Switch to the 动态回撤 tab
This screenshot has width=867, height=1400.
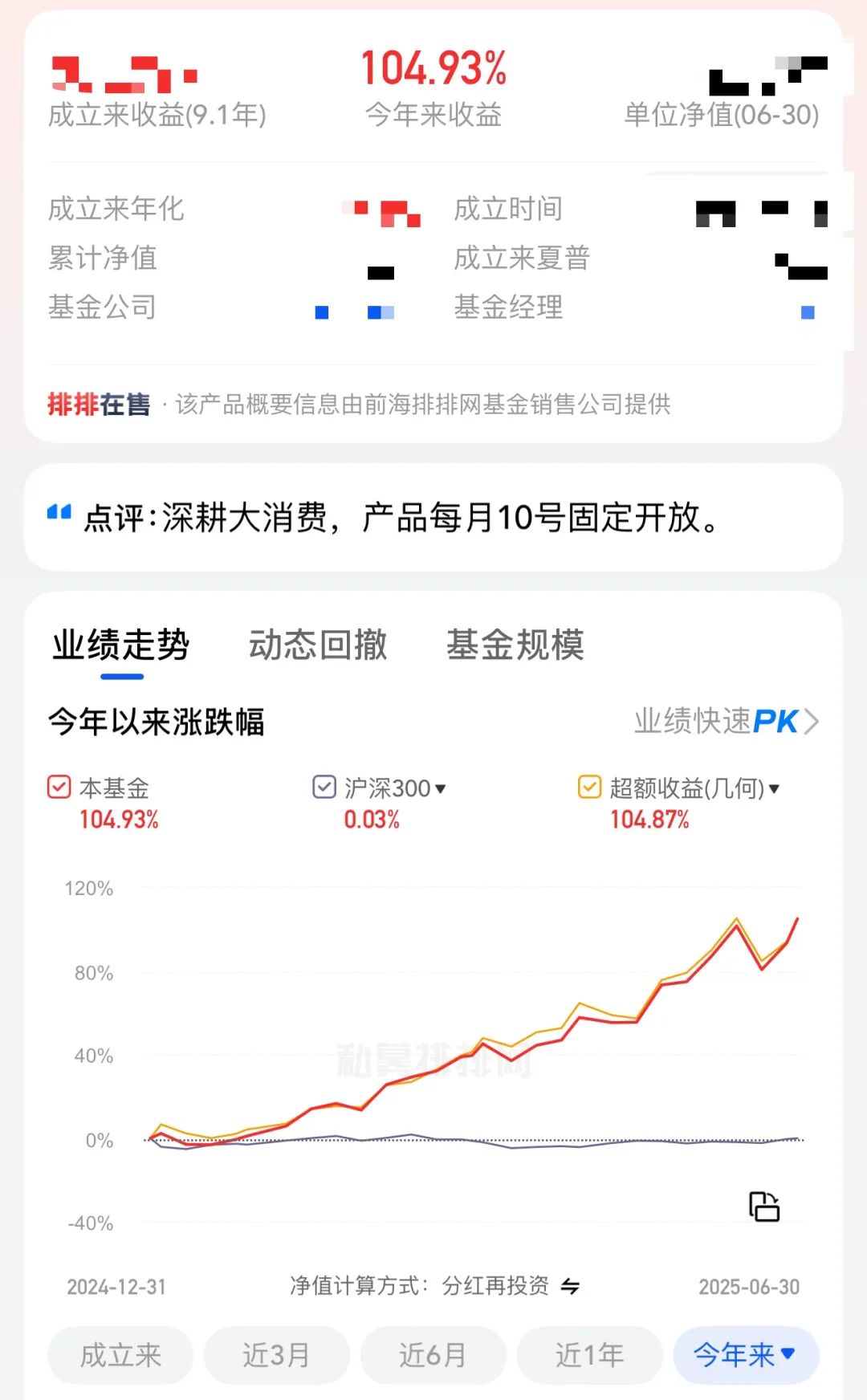318,645
